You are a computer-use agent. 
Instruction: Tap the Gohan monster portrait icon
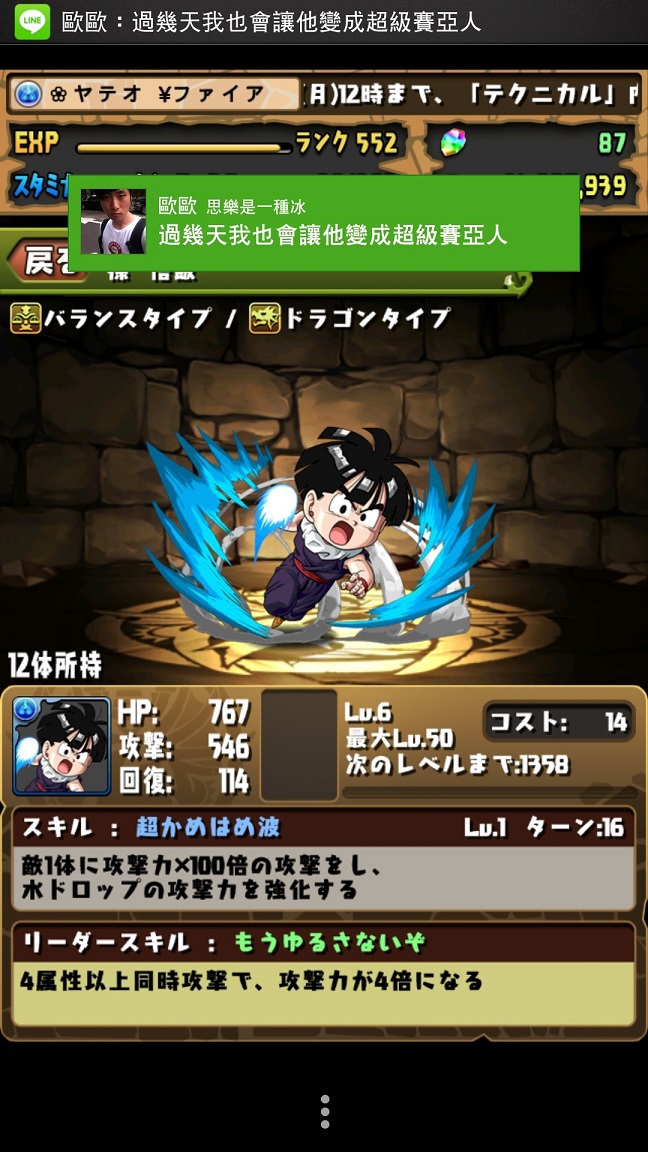pos(62,746)
